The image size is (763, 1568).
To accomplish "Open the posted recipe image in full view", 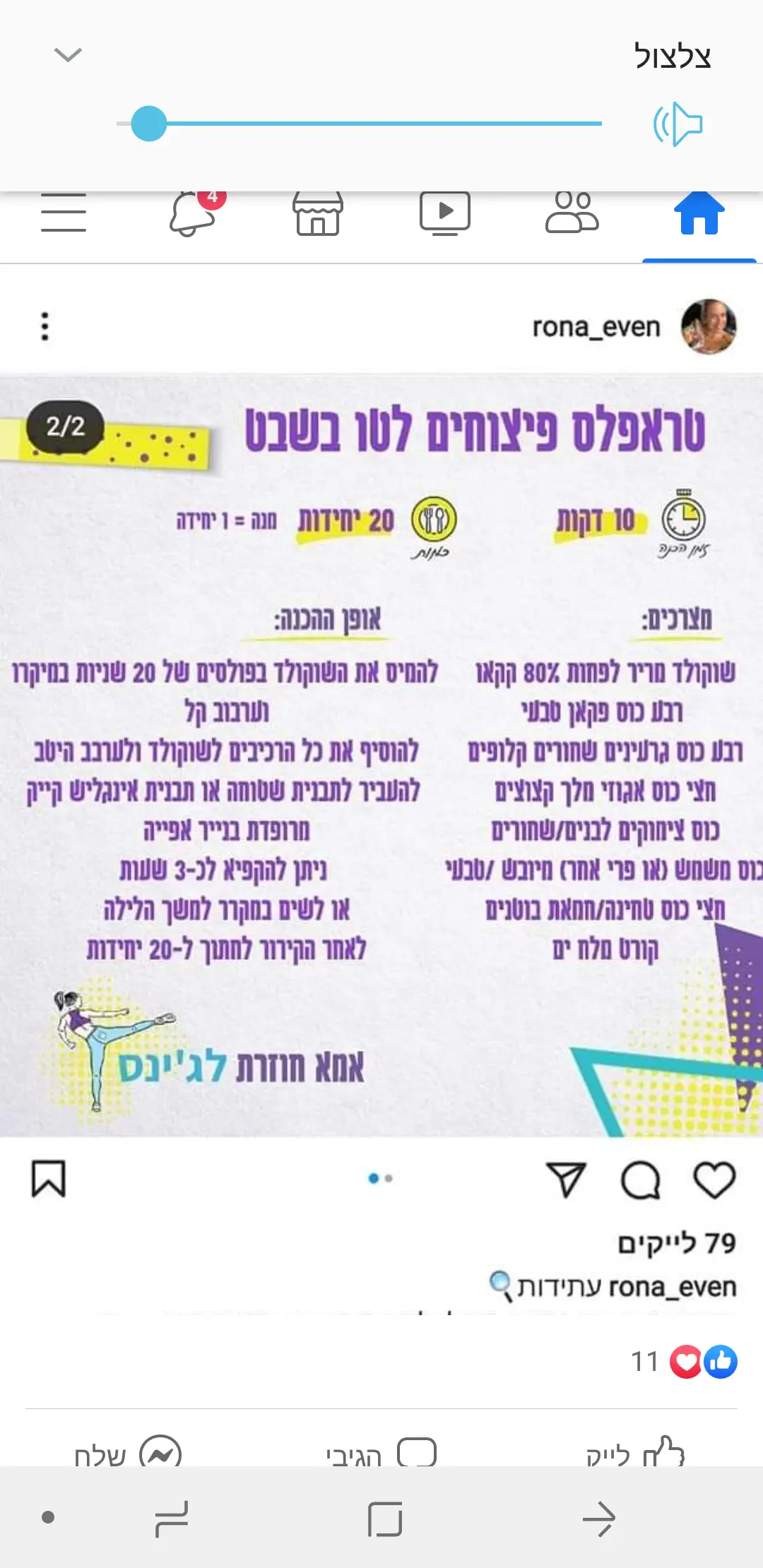I will [x=381, y=756].
